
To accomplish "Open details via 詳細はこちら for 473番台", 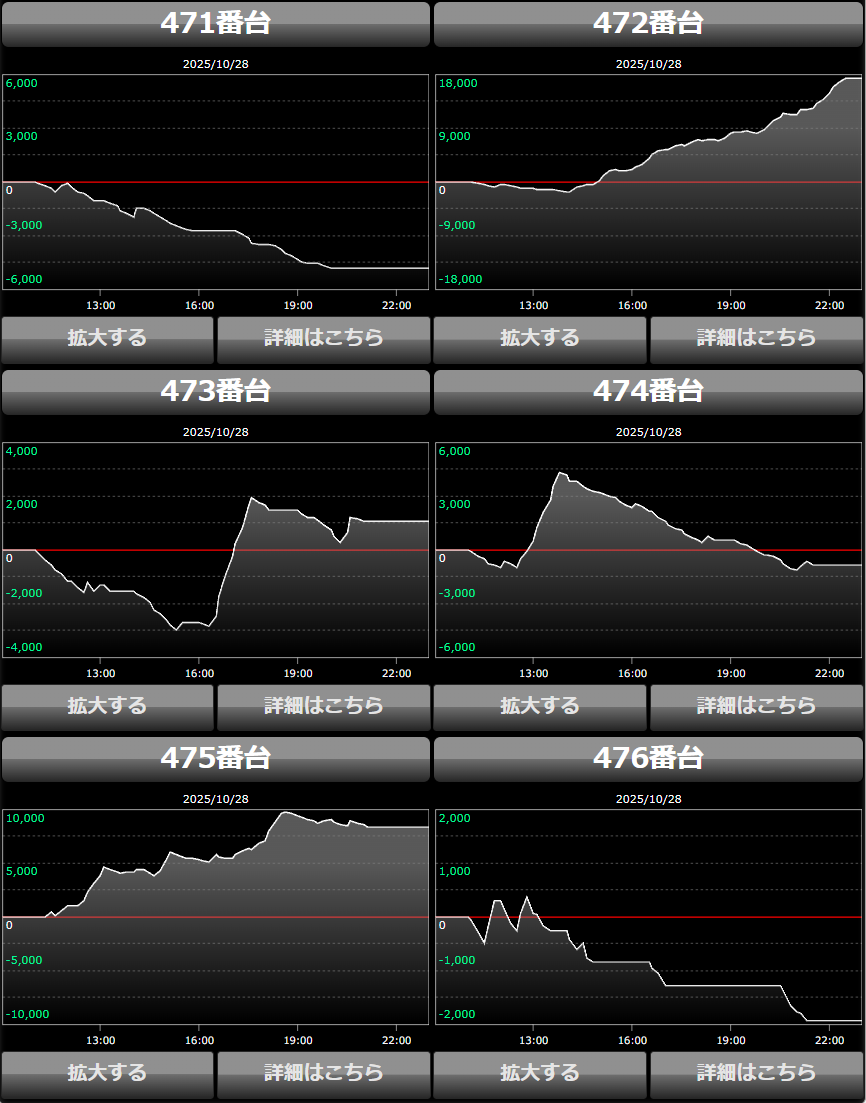I will pos(323,707).
